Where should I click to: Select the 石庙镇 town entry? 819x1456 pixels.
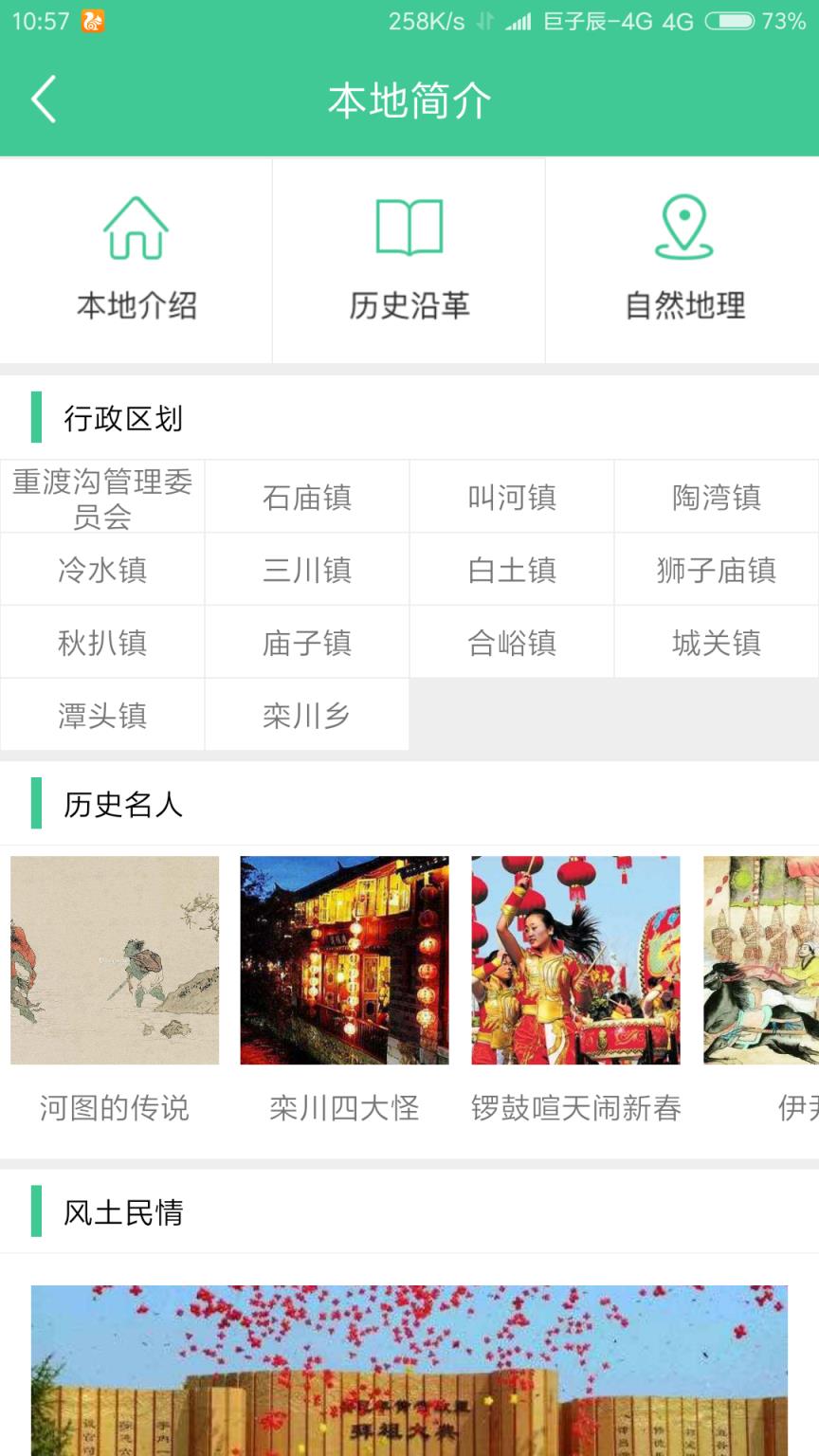pos(307,496)
